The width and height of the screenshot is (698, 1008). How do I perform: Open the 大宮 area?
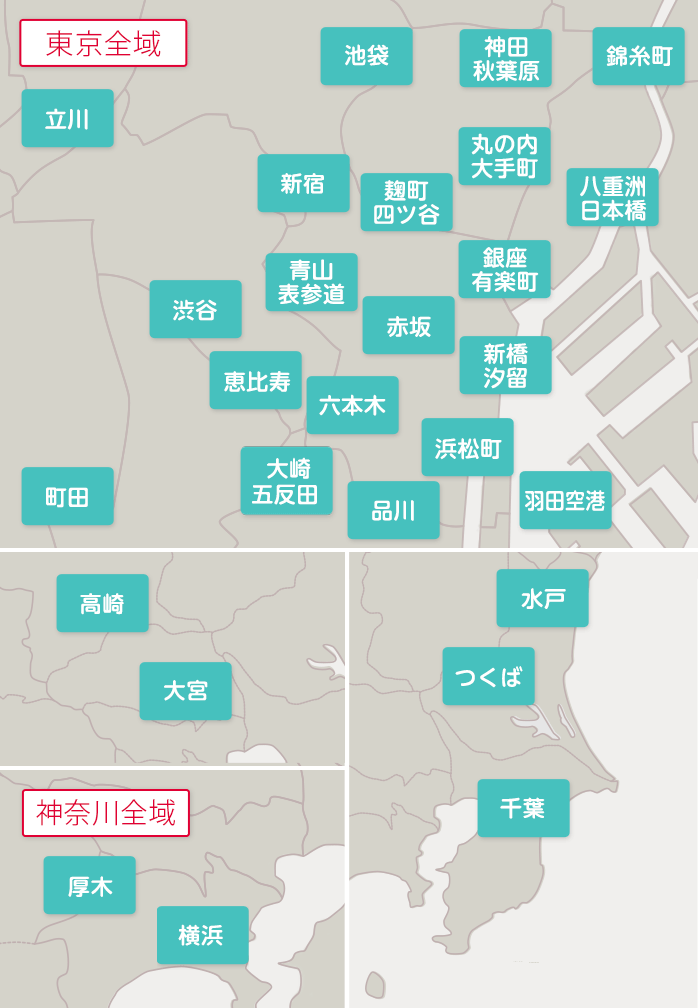point(185,691)
